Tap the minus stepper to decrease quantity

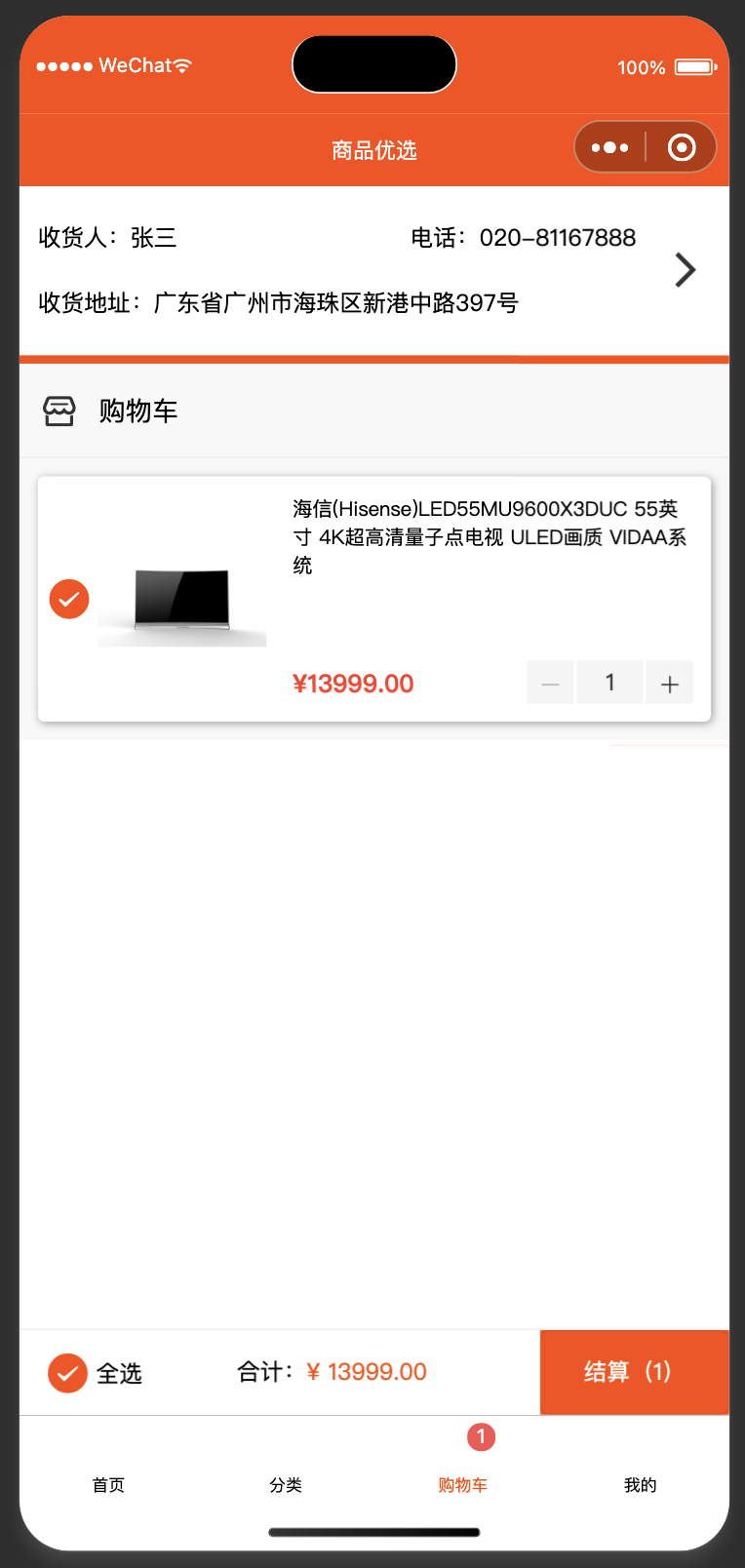point(550,683)
